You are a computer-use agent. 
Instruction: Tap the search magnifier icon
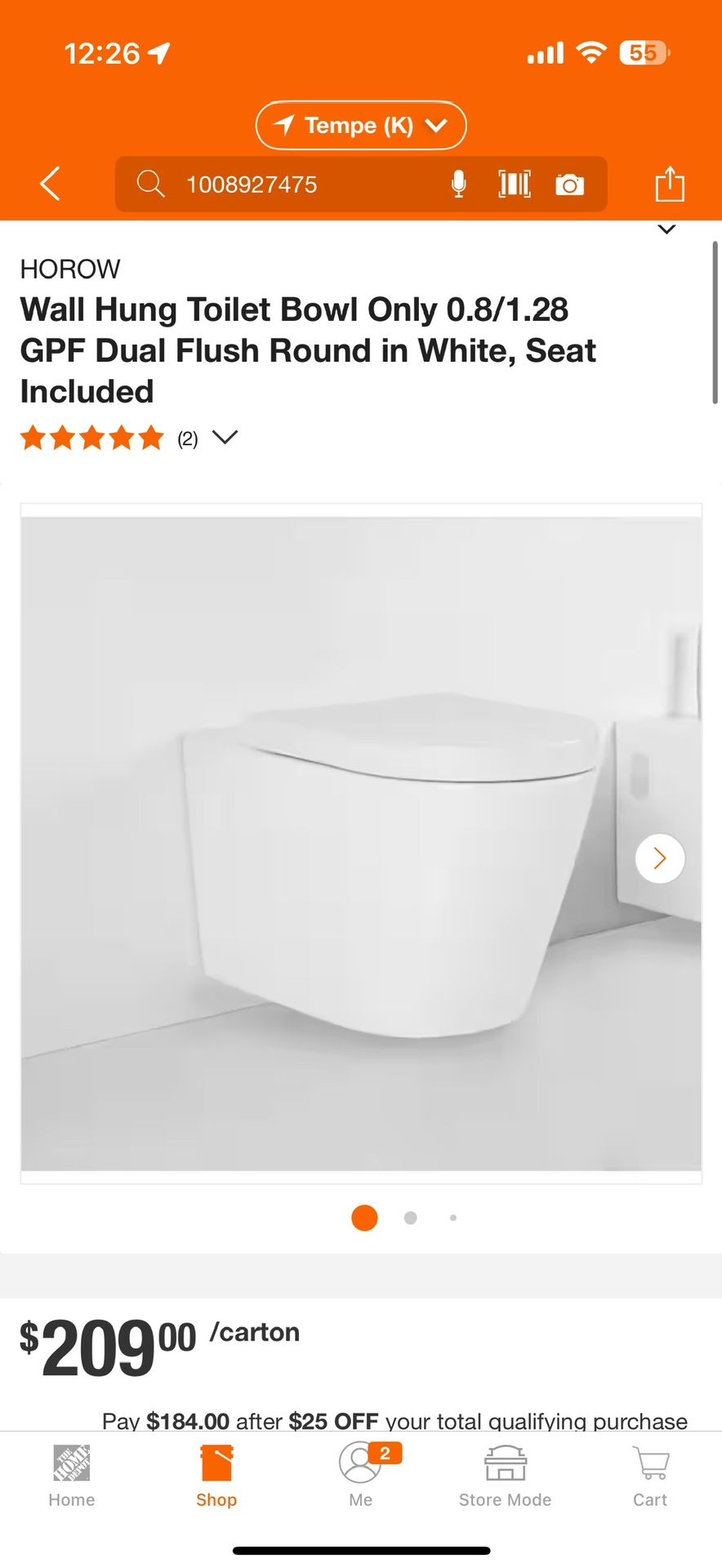(151, 184)
